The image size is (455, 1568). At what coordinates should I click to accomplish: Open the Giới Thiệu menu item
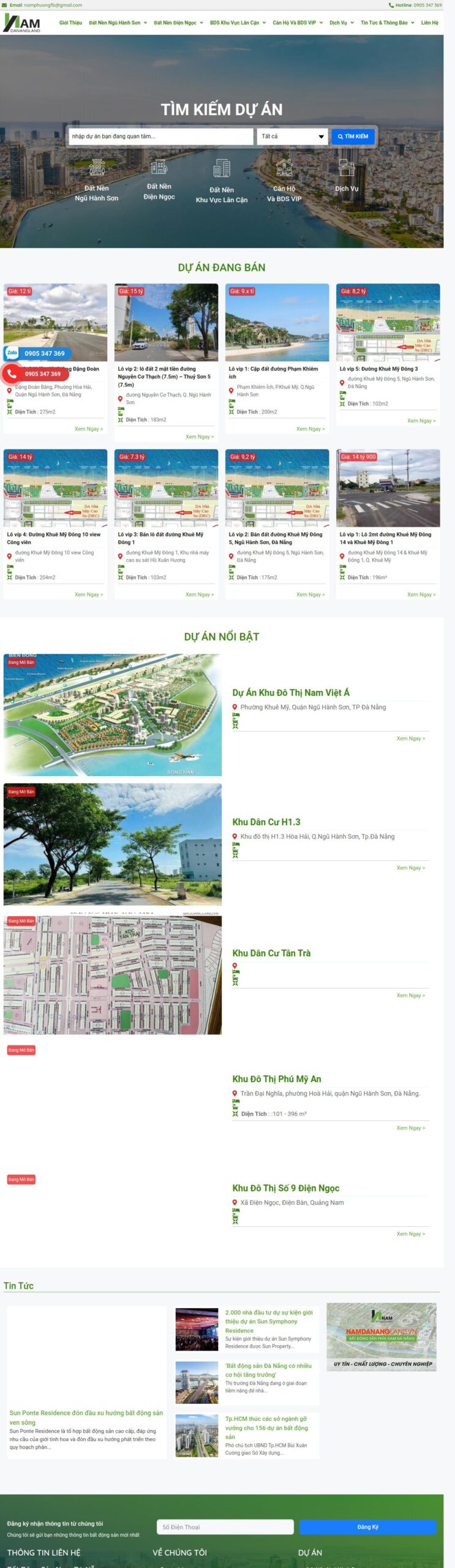(70, 23)
